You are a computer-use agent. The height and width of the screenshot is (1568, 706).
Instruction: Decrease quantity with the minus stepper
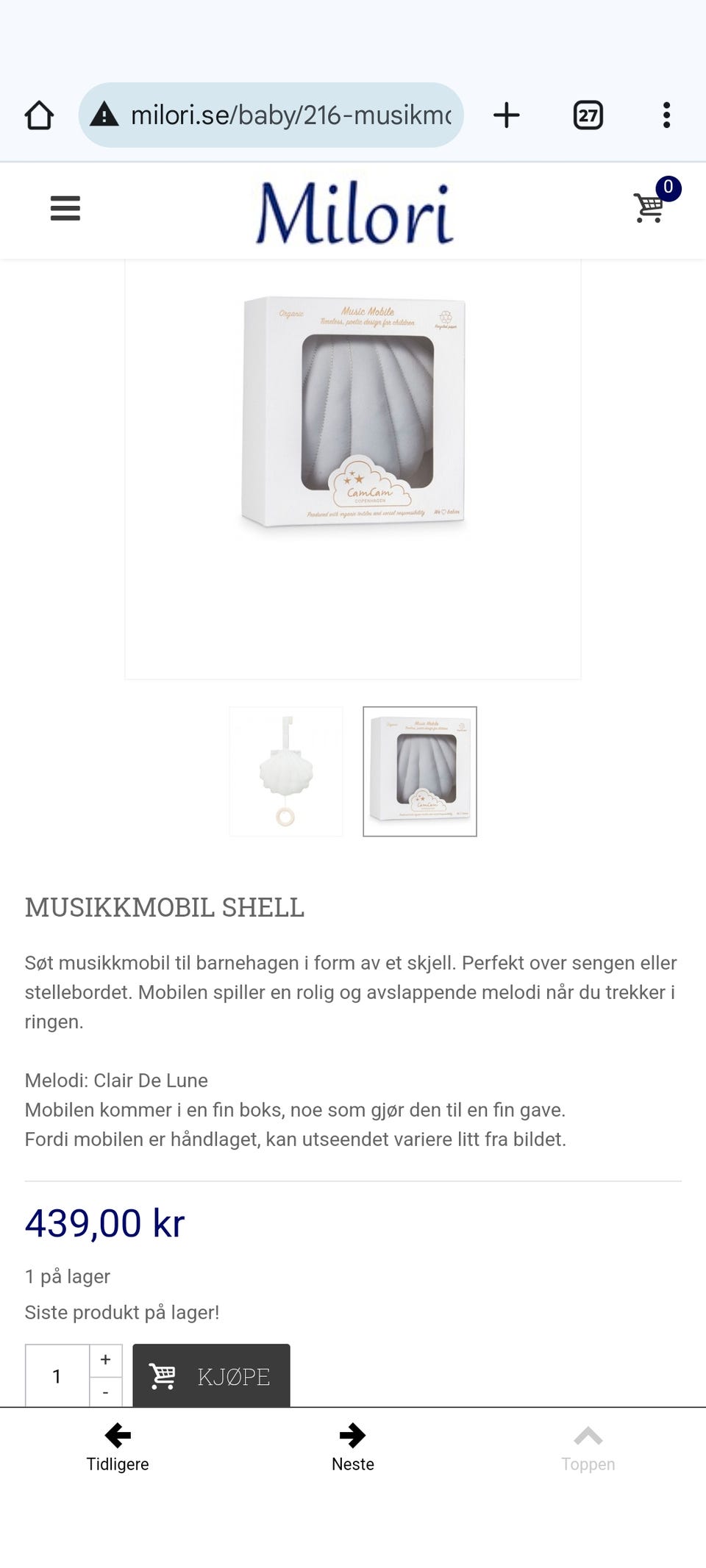pos(104,1391)
